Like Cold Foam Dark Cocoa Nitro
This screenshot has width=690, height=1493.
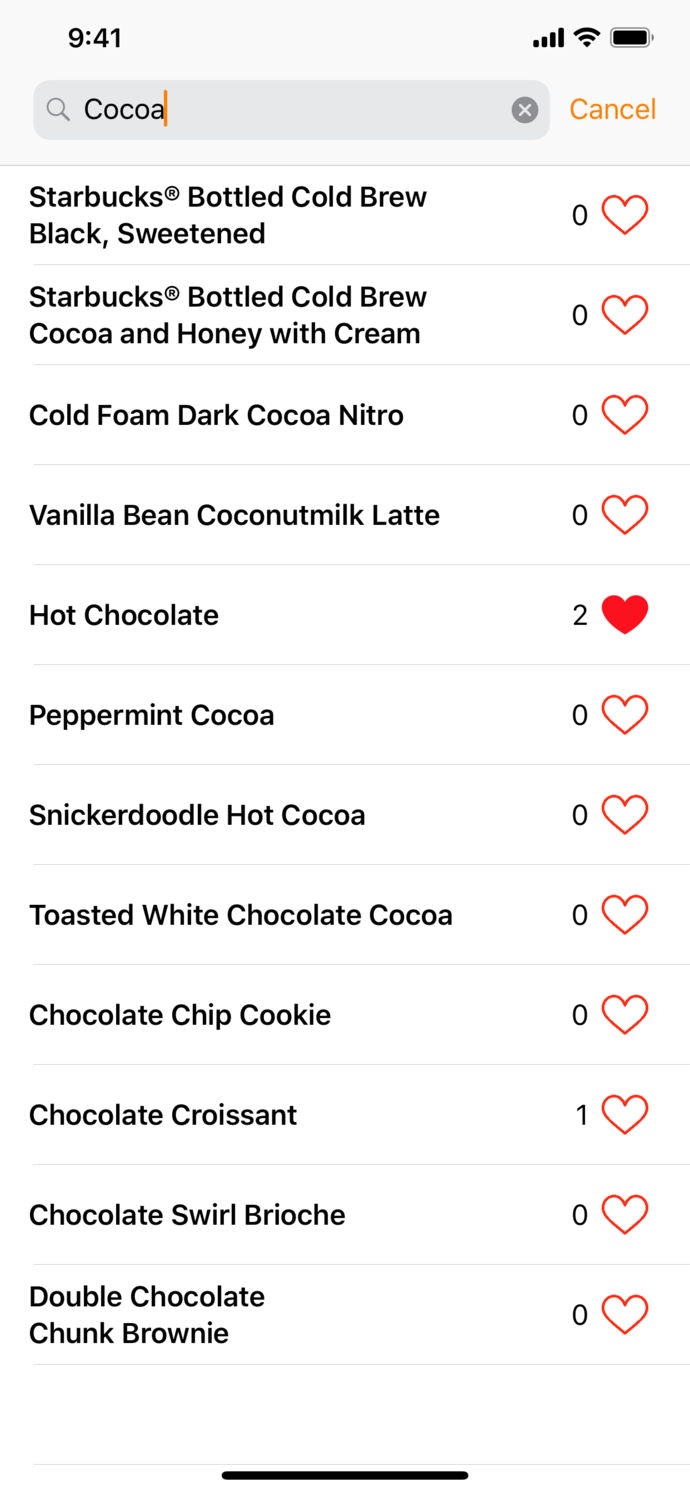point(625,415)
